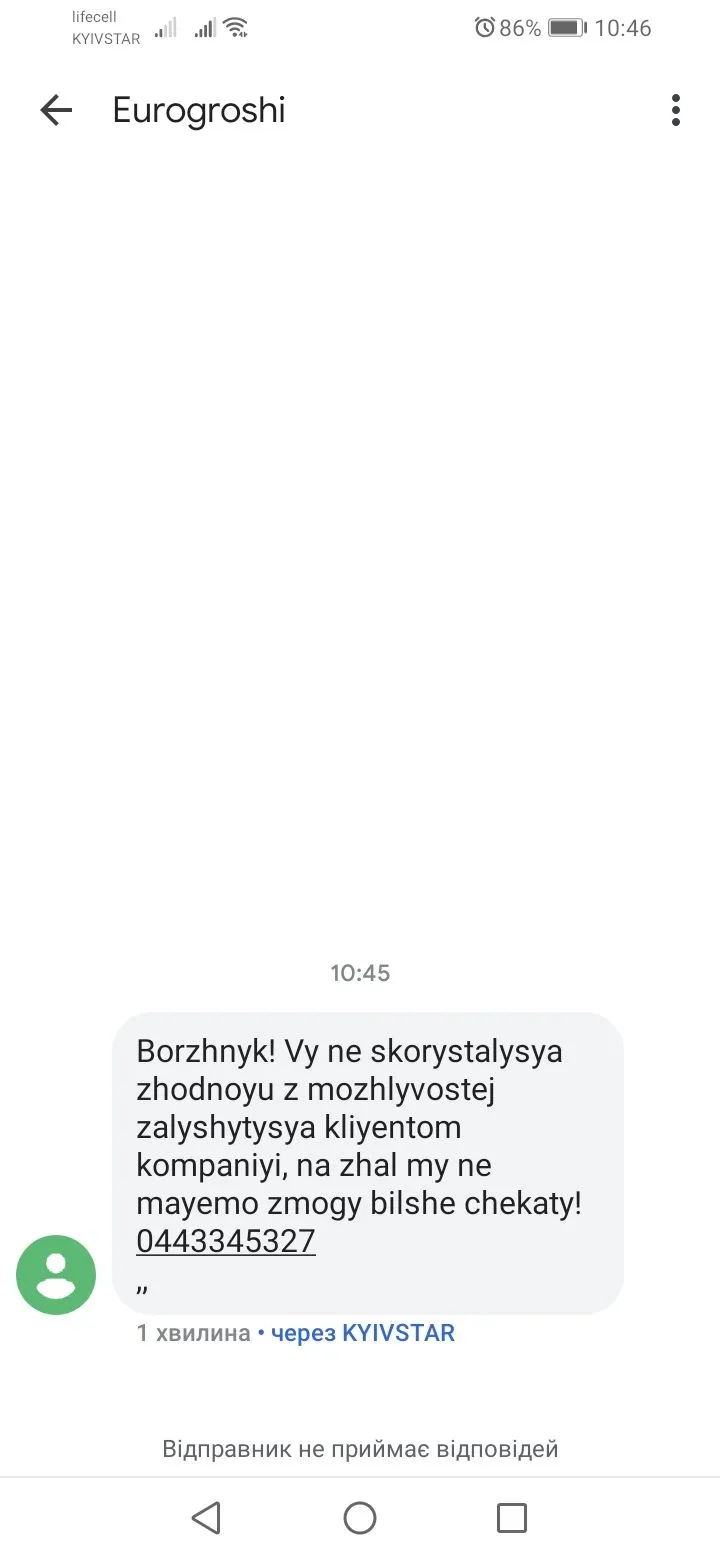
Task: Tap the phone number 0443345327 link
Action: pos(226,1241)
